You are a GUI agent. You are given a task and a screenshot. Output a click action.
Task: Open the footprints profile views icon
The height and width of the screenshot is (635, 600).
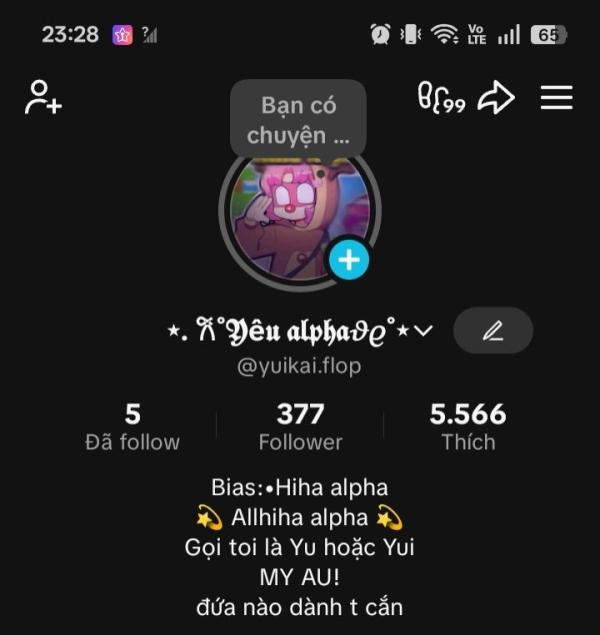(441, 98)
